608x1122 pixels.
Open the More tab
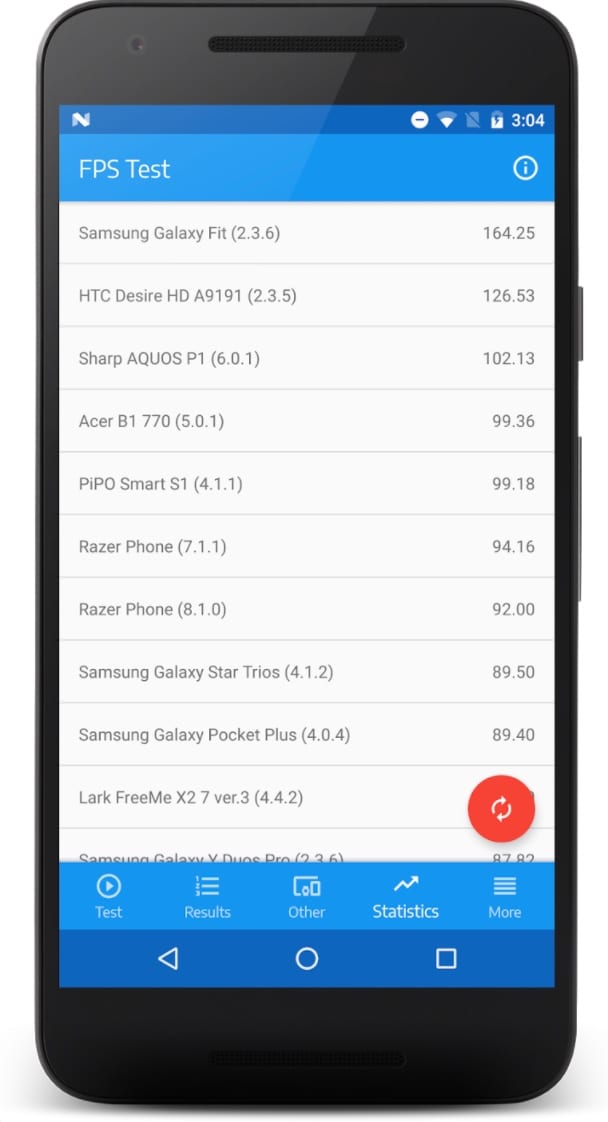point(504,896)
